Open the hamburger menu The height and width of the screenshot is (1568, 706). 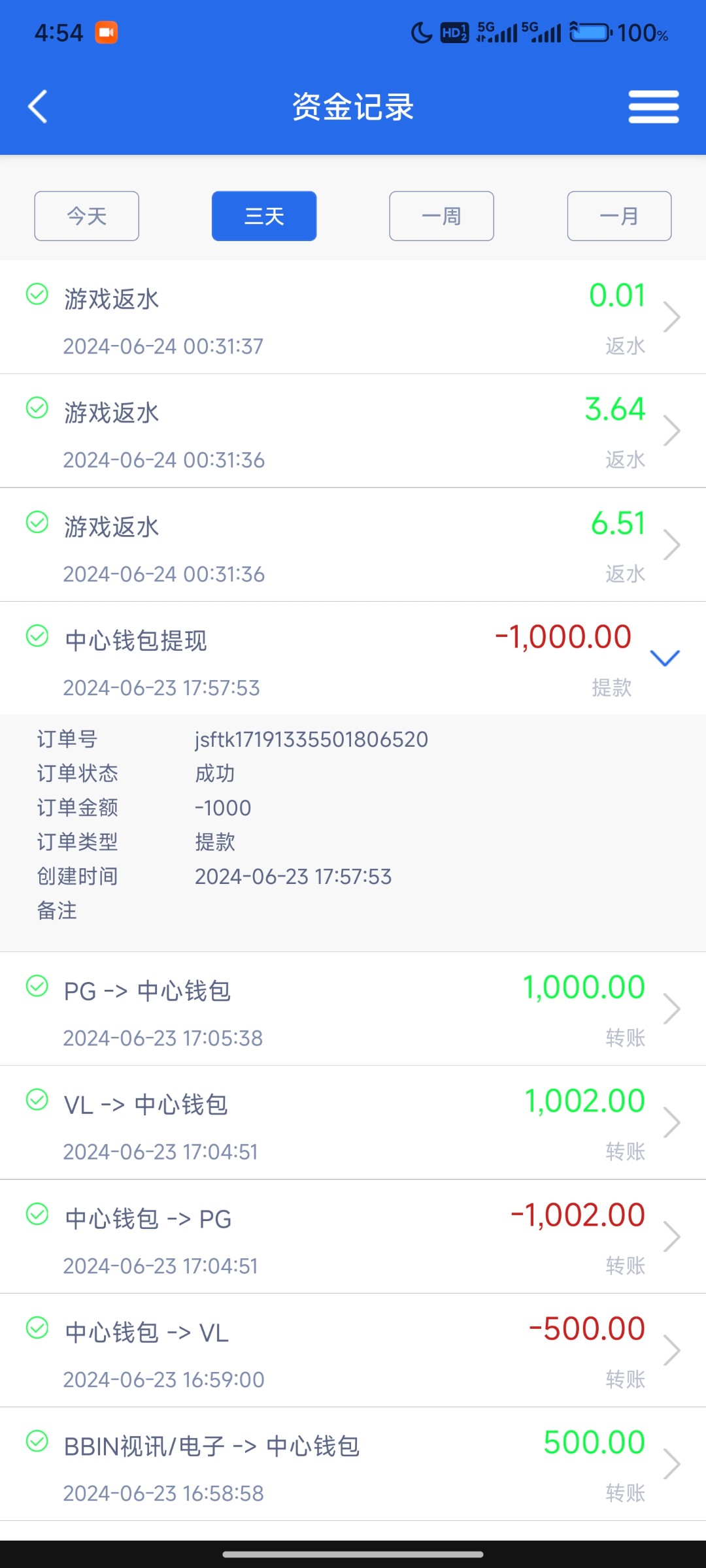(653, 106)
